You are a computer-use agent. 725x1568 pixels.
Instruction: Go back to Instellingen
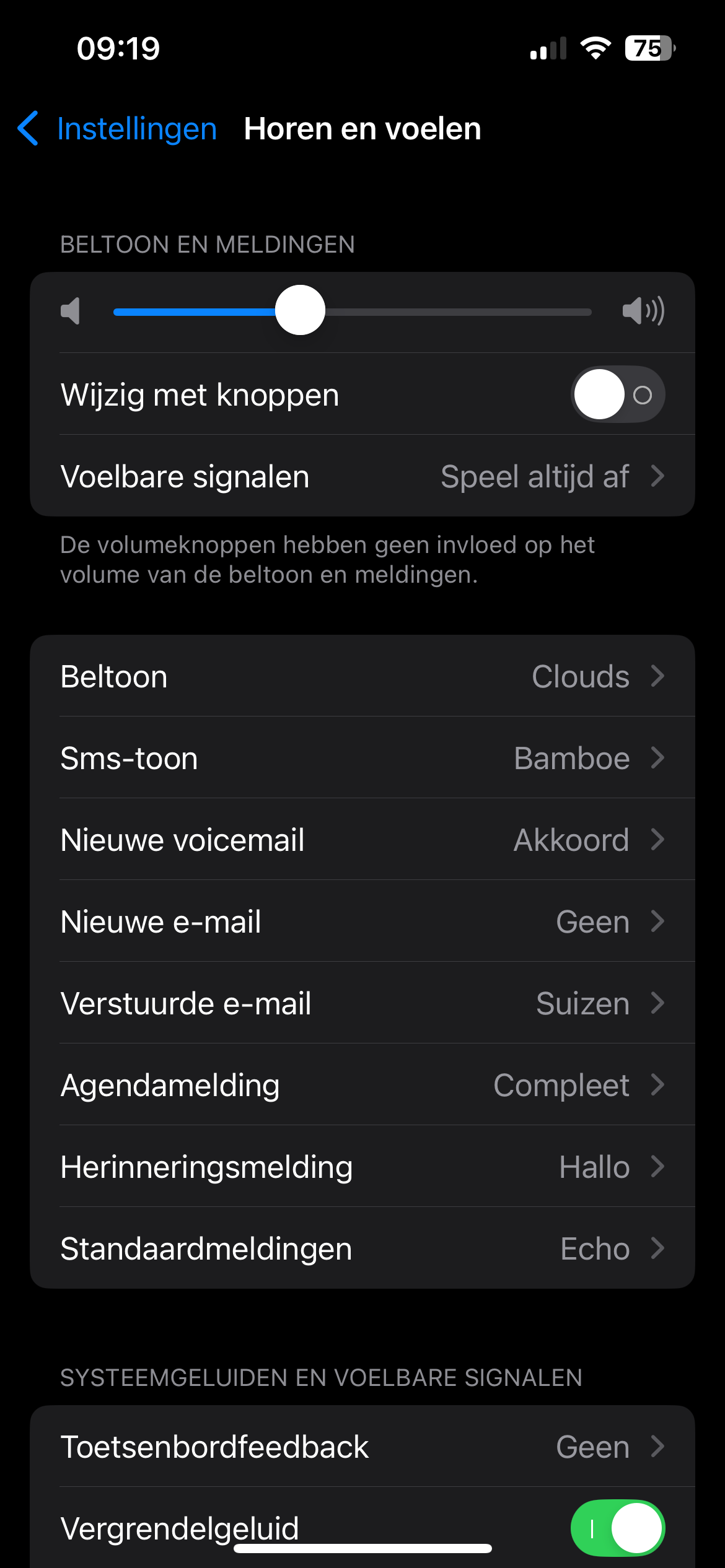(x=117, y=129)
